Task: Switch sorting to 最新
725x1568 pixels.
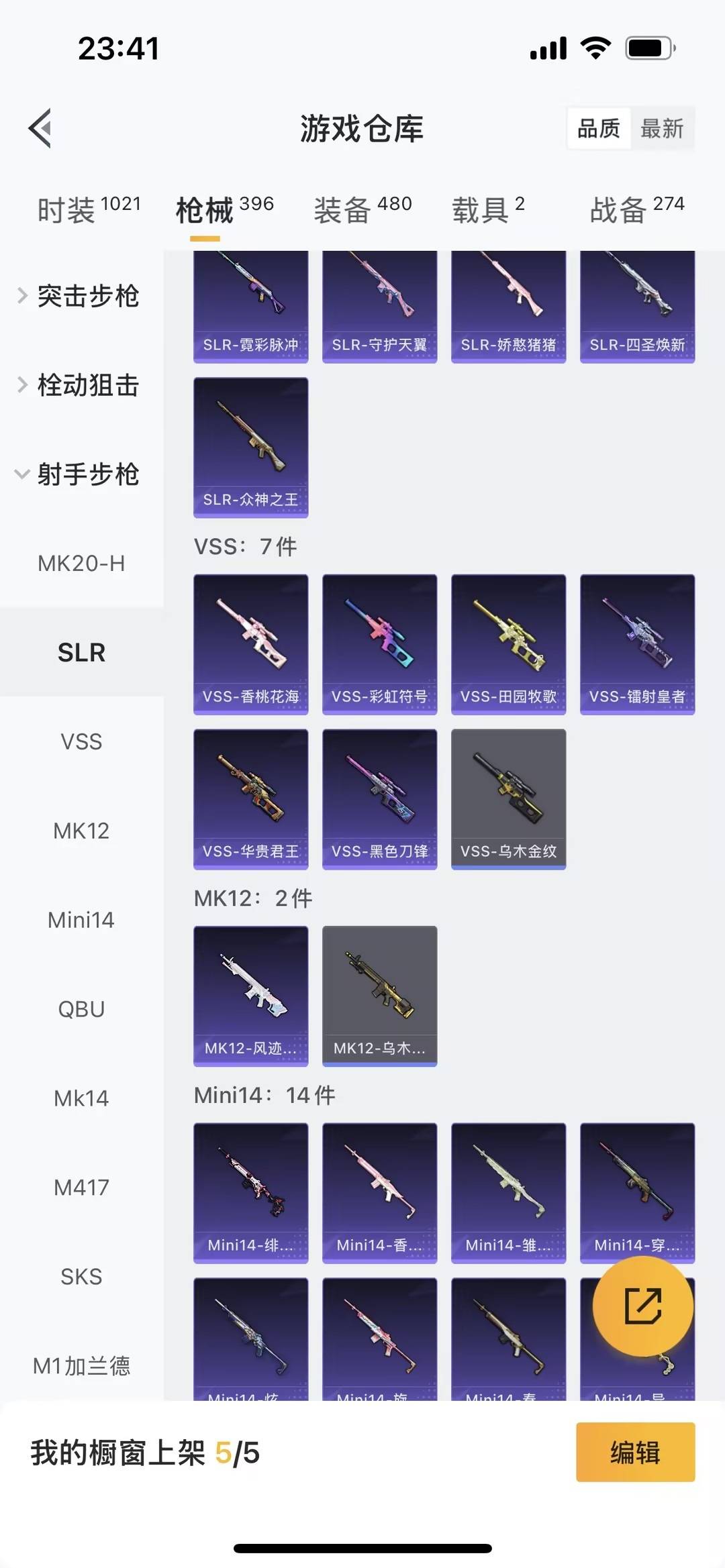Action: pos(663,128)
